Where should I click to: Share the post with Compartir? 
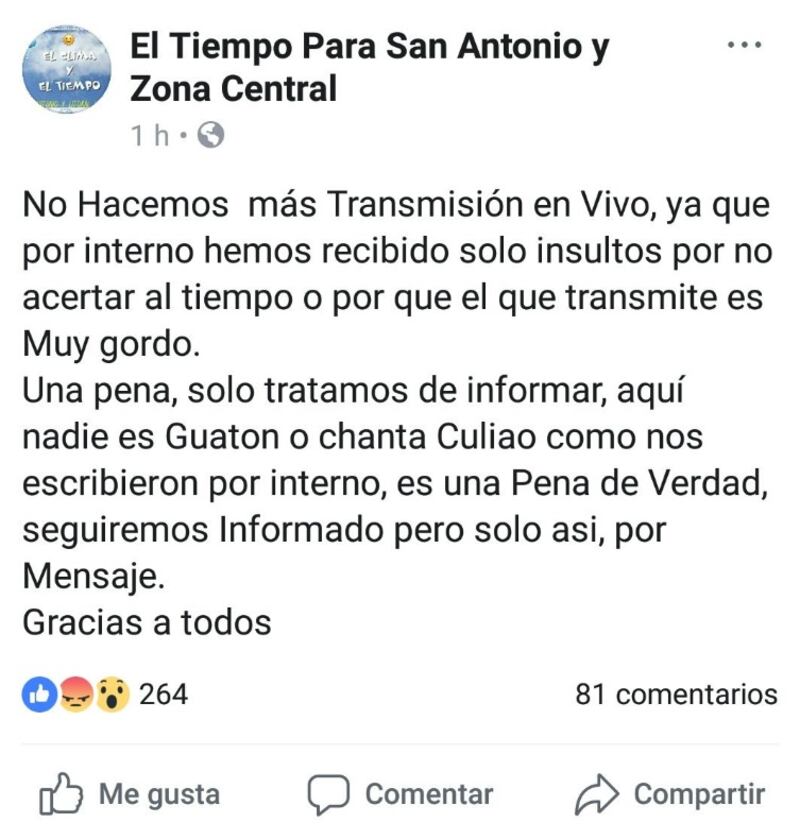670,795
